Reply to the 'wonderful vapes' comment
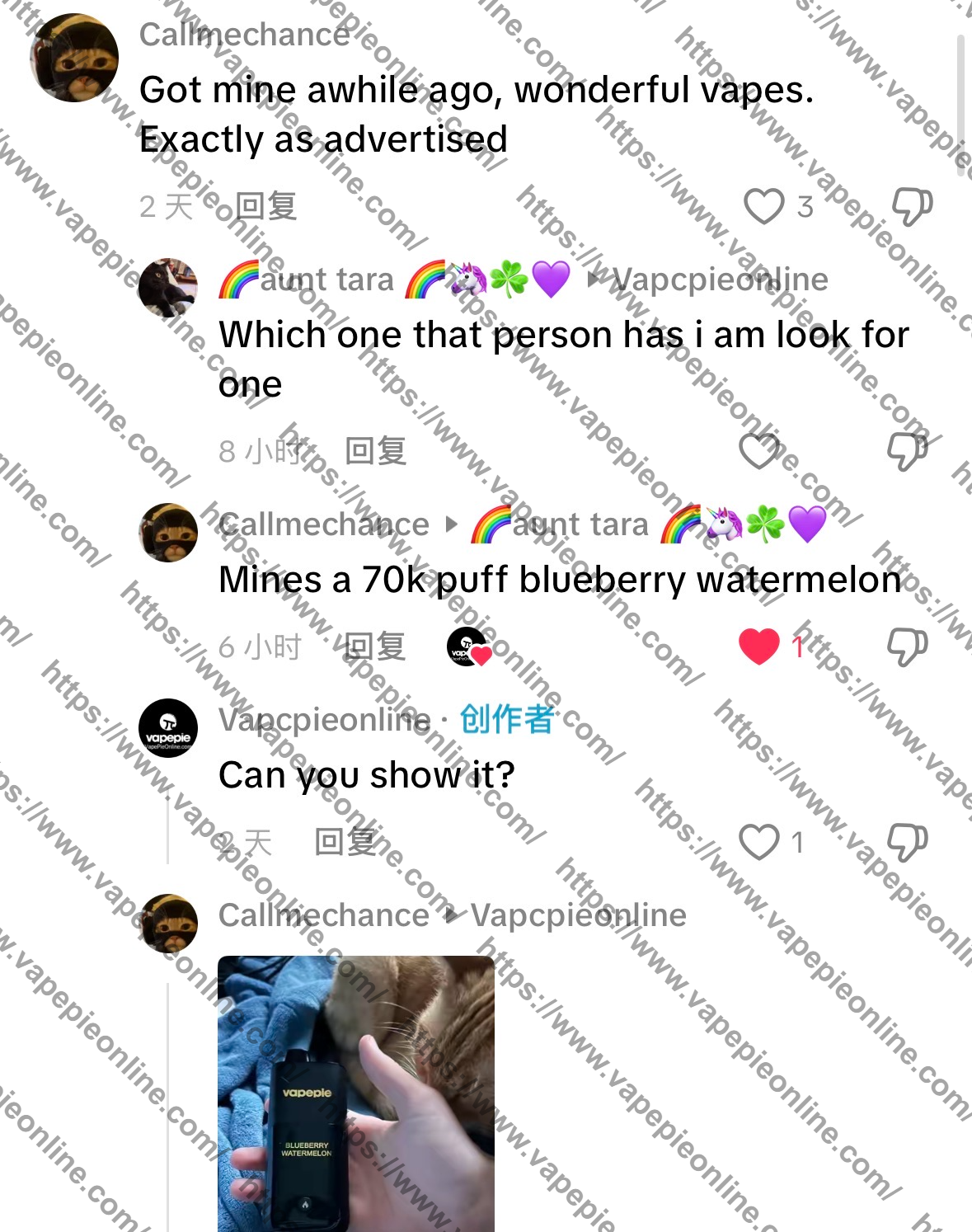Screen dimensions: 972x1232 [x=265, y=206]
